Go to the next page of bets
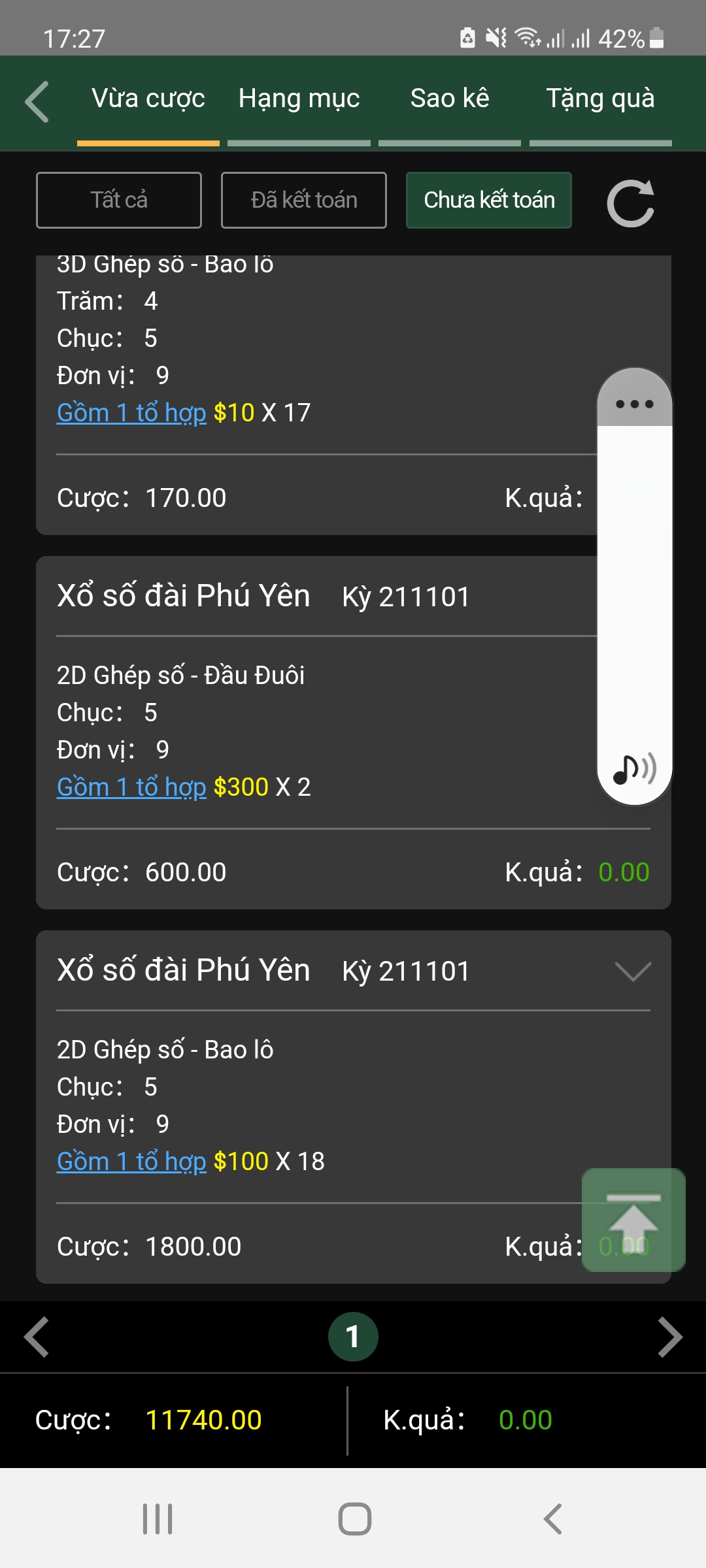 click(669, 1337)
